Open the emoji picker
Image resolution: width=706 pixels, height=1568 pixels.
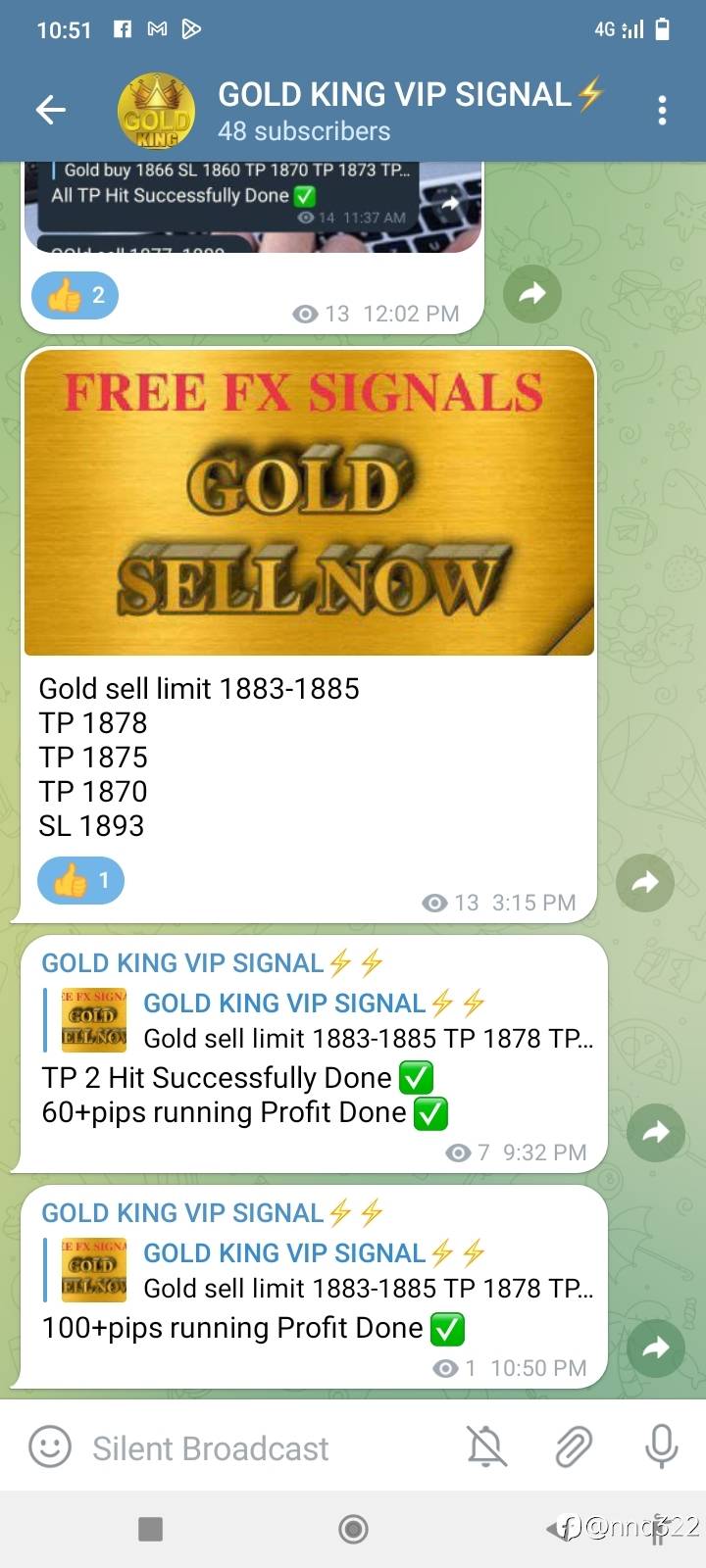(50, 1446)
